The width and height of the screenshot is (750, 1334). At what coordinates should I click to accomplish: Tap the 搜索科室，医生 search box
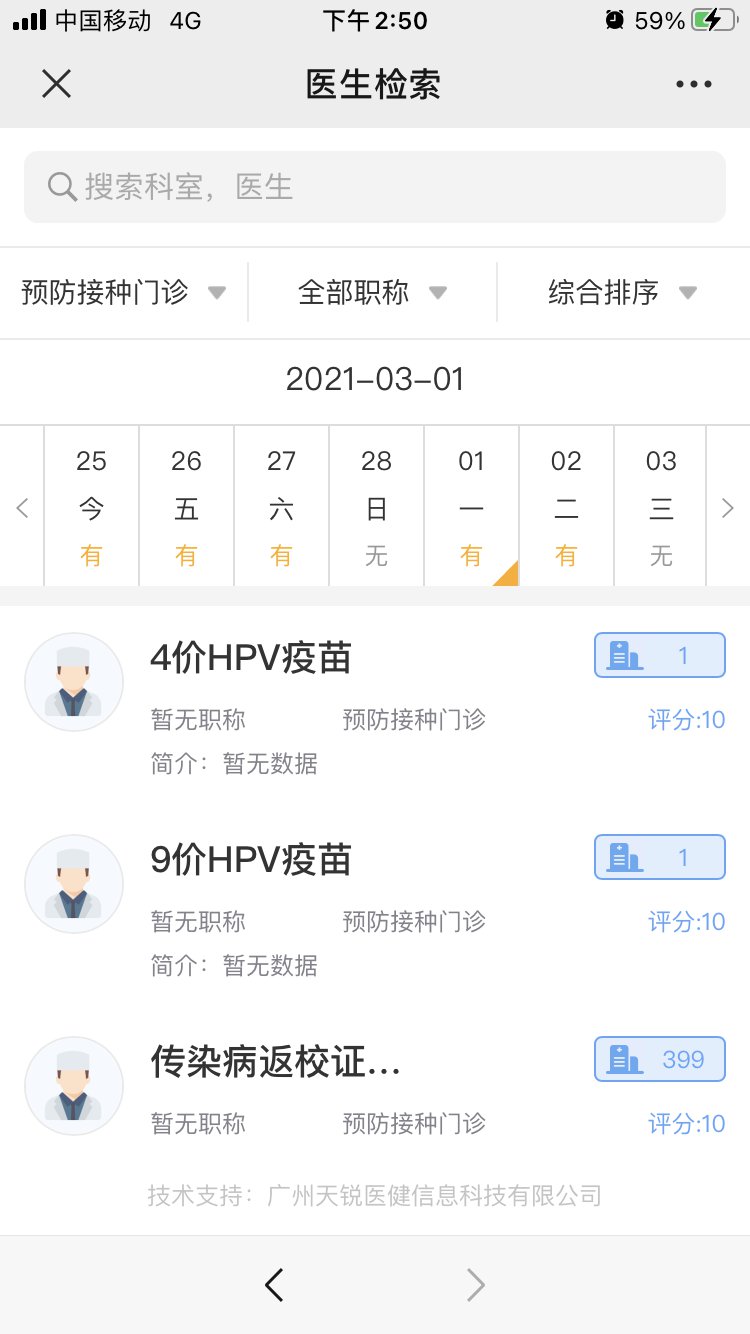click(x=375, y=187)
